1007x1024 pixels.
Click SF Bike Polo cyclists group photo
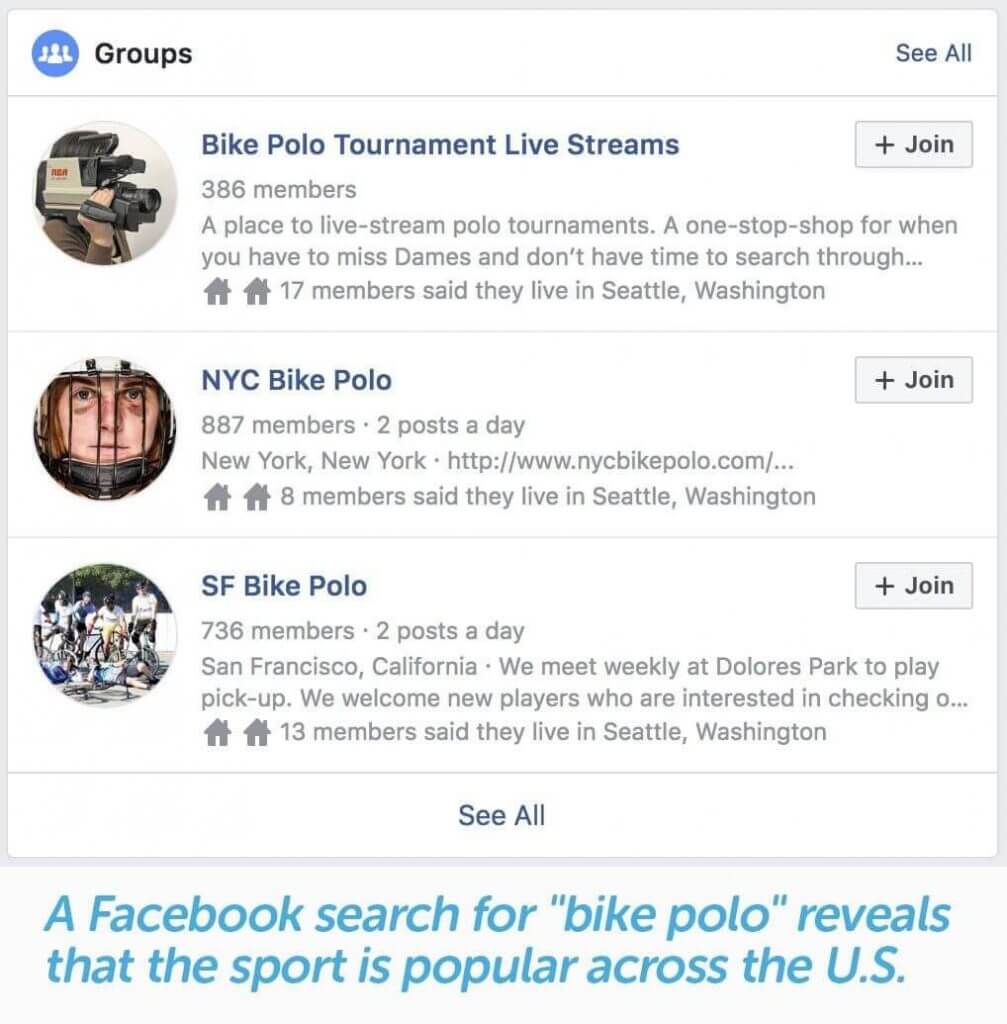click(x=103, y=633)
